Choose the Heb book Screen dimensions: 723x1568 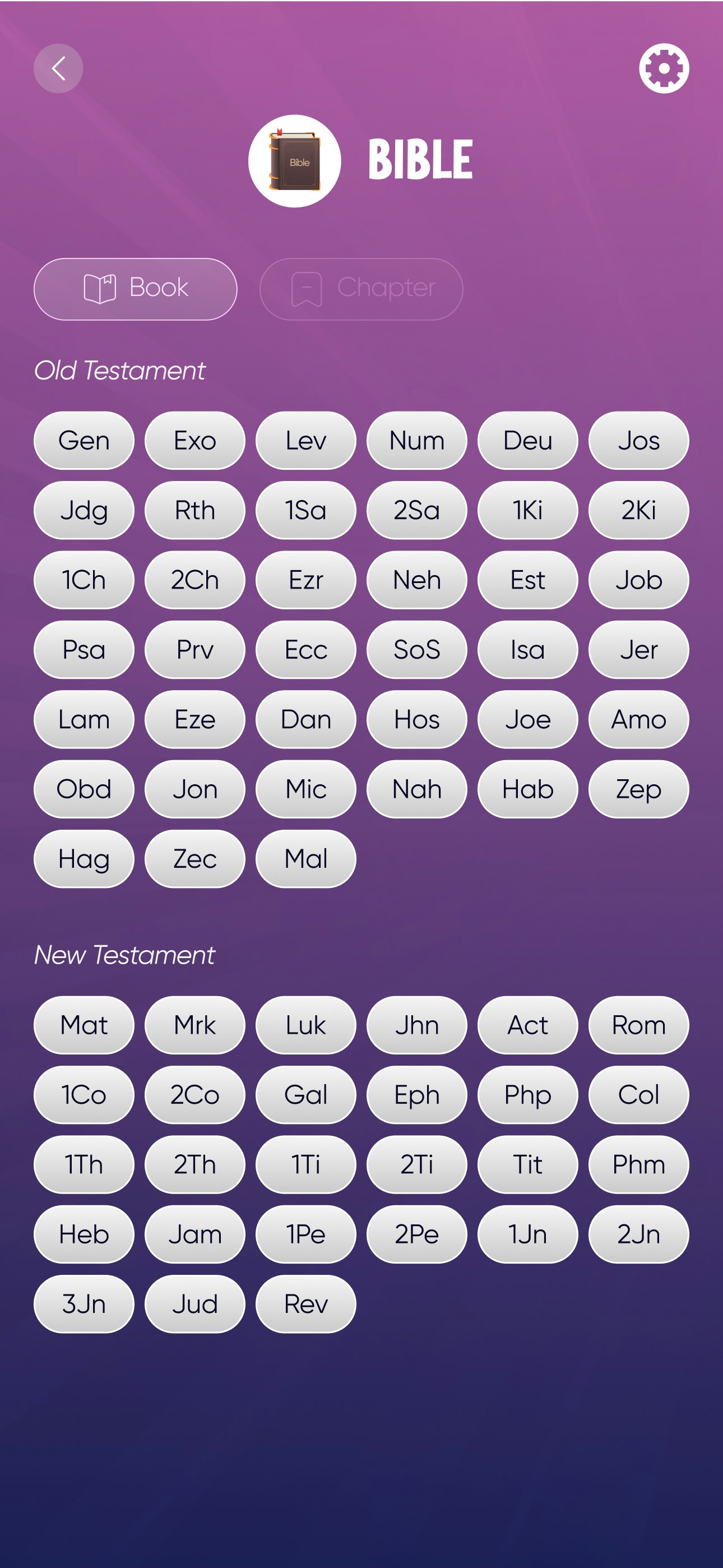pos(84,1234)
